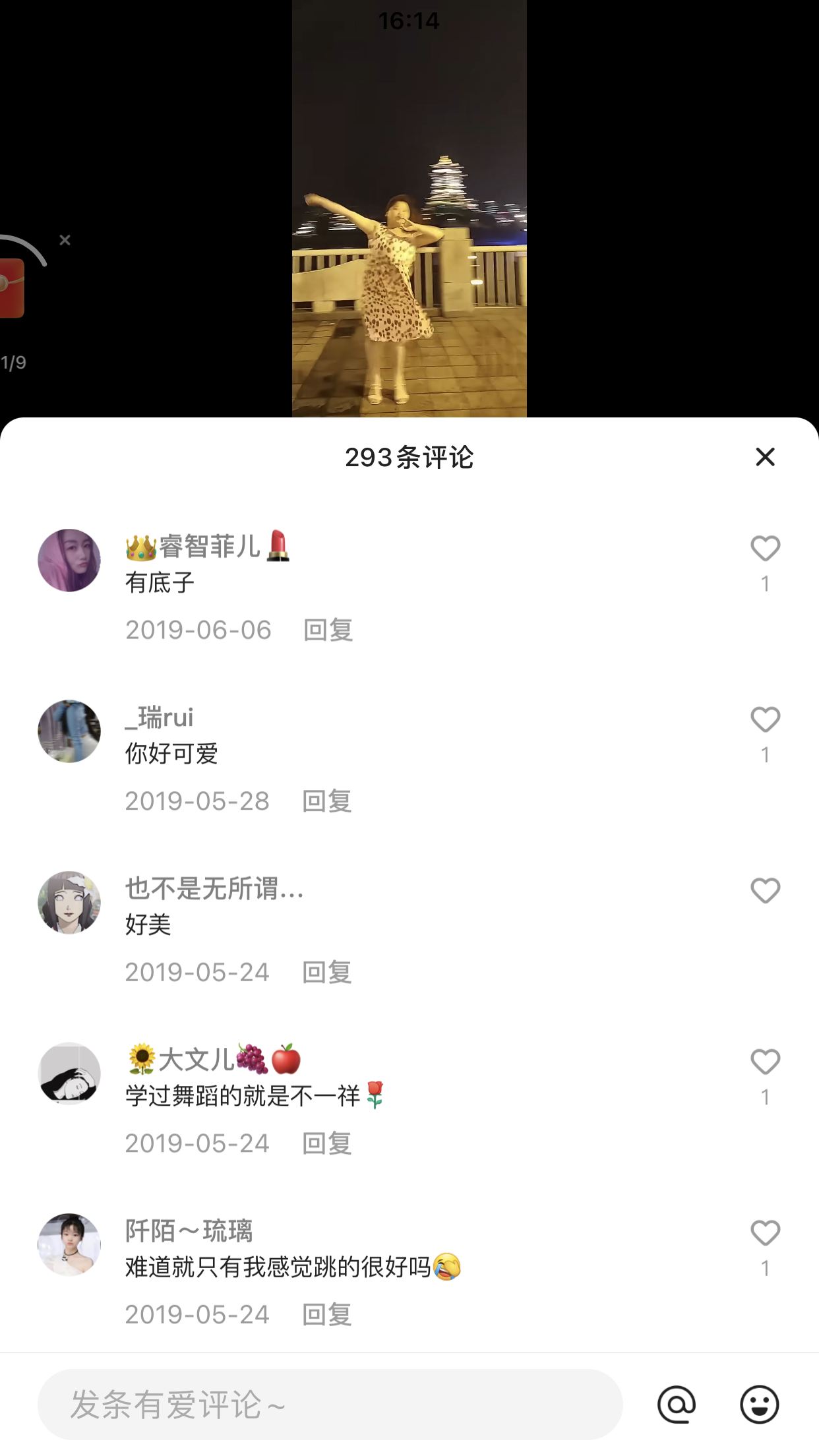Like 大文儿's comment about dancing
819x1456 pixels.
(x=765, y=1062)
